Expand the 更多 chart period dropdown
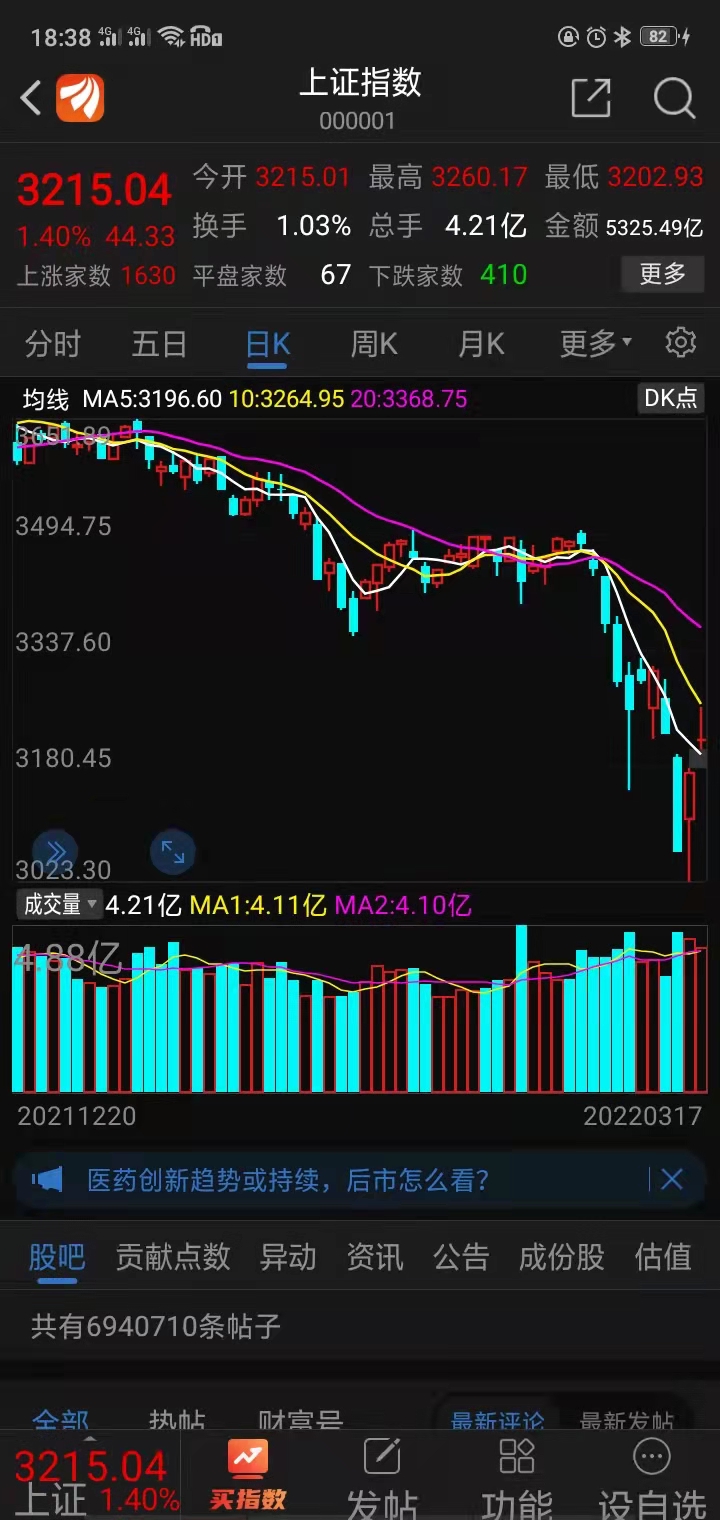 (595, 344)
